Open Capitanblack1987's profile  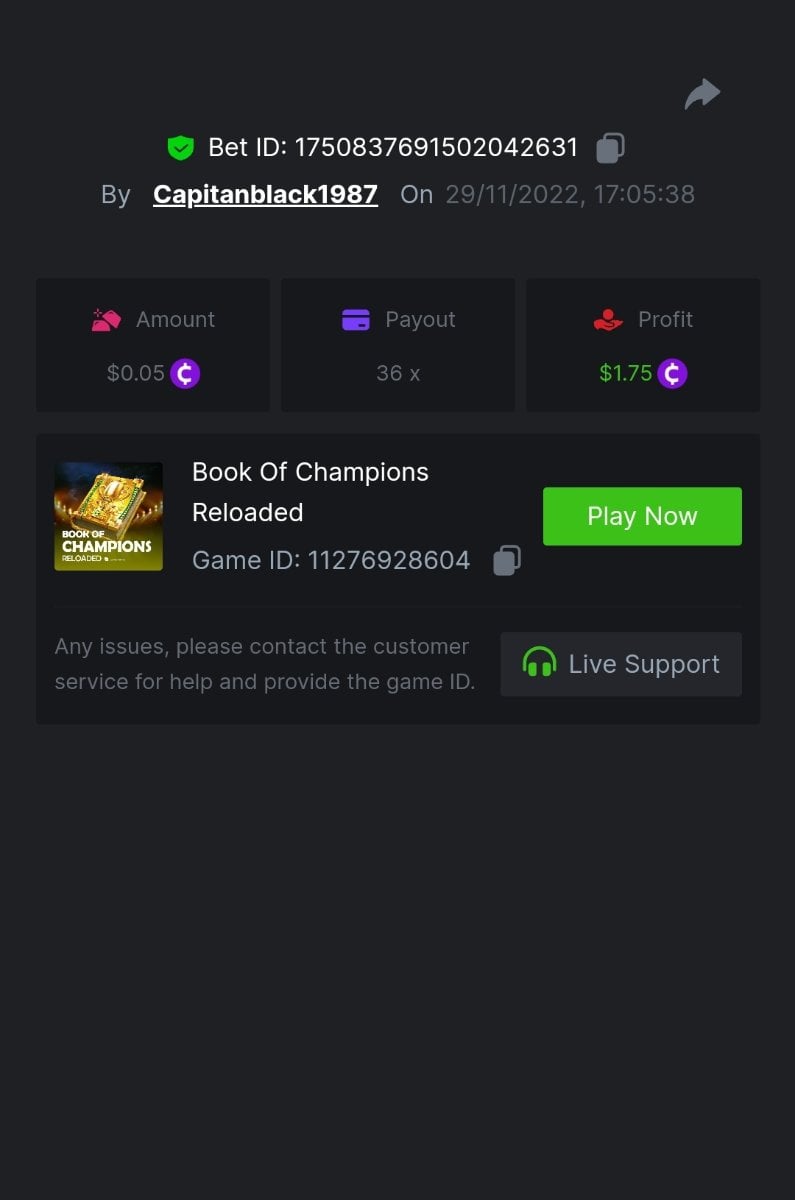point(265,194)
